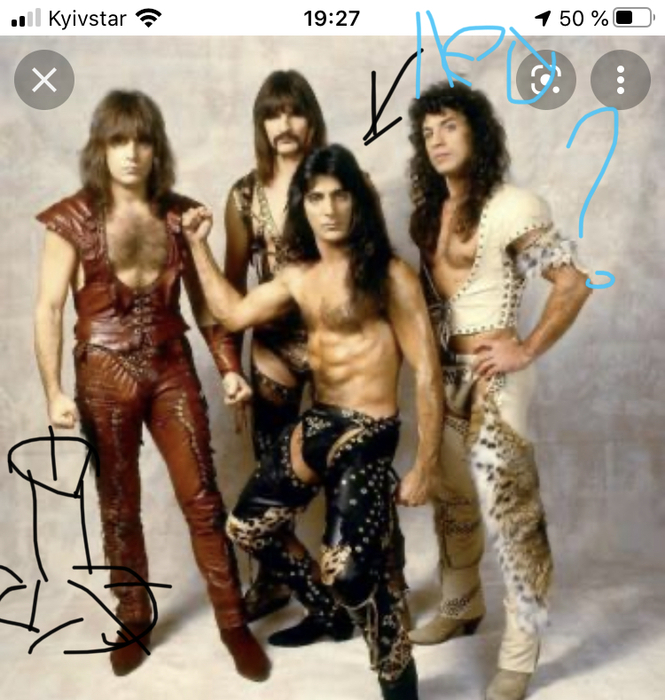Close the image viewer
Screen dimensions: 665x700
tap(44, 80)
